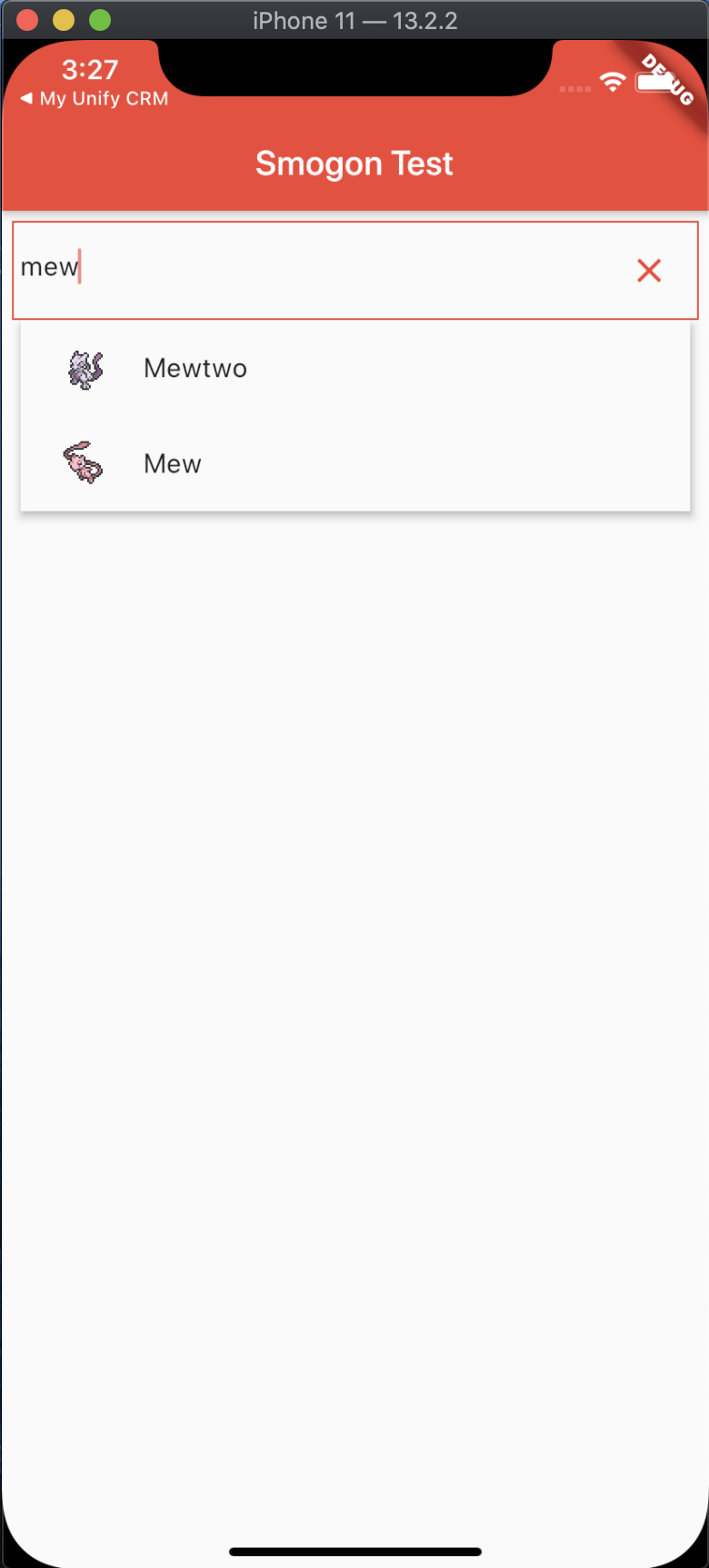Click the red X clear search icon
The width and height of the screenshot is (709, 1568).
click(x=648, y=270)
